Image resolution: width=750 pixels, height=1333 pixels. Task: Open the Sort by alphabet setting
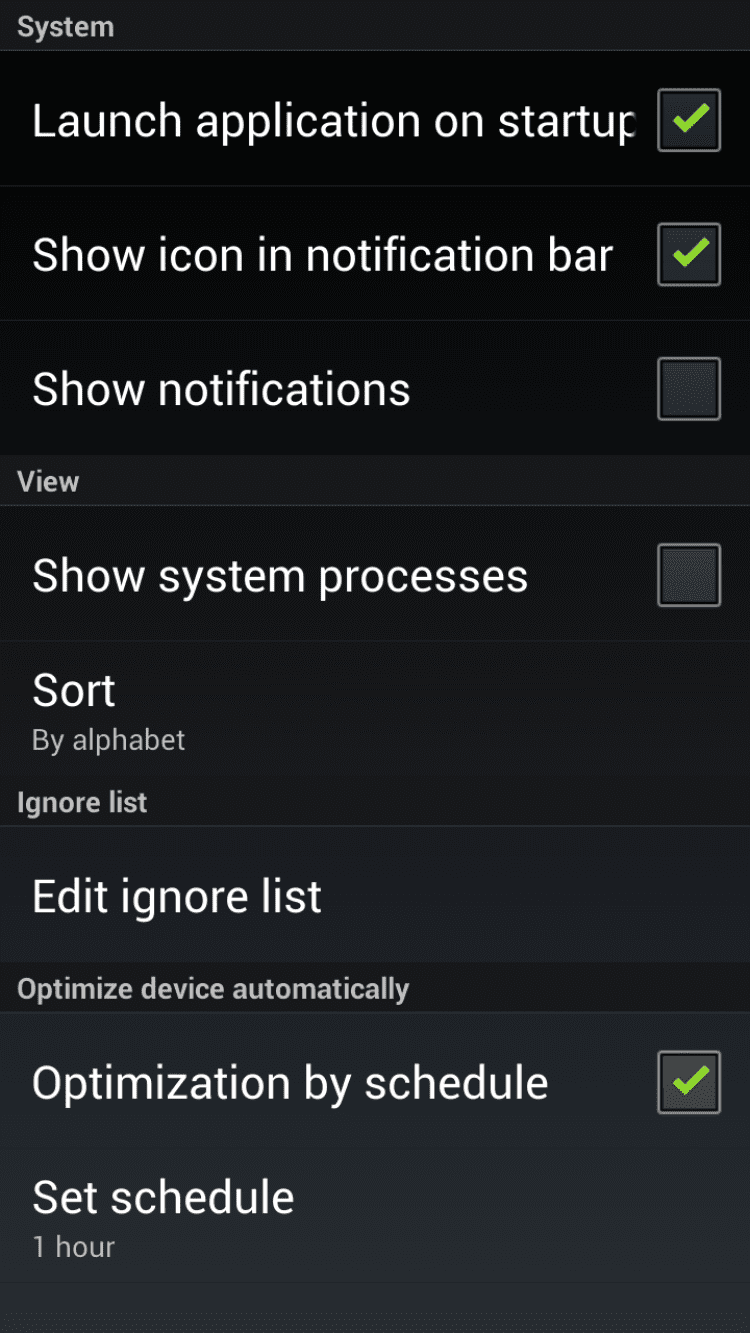(375, 710)
